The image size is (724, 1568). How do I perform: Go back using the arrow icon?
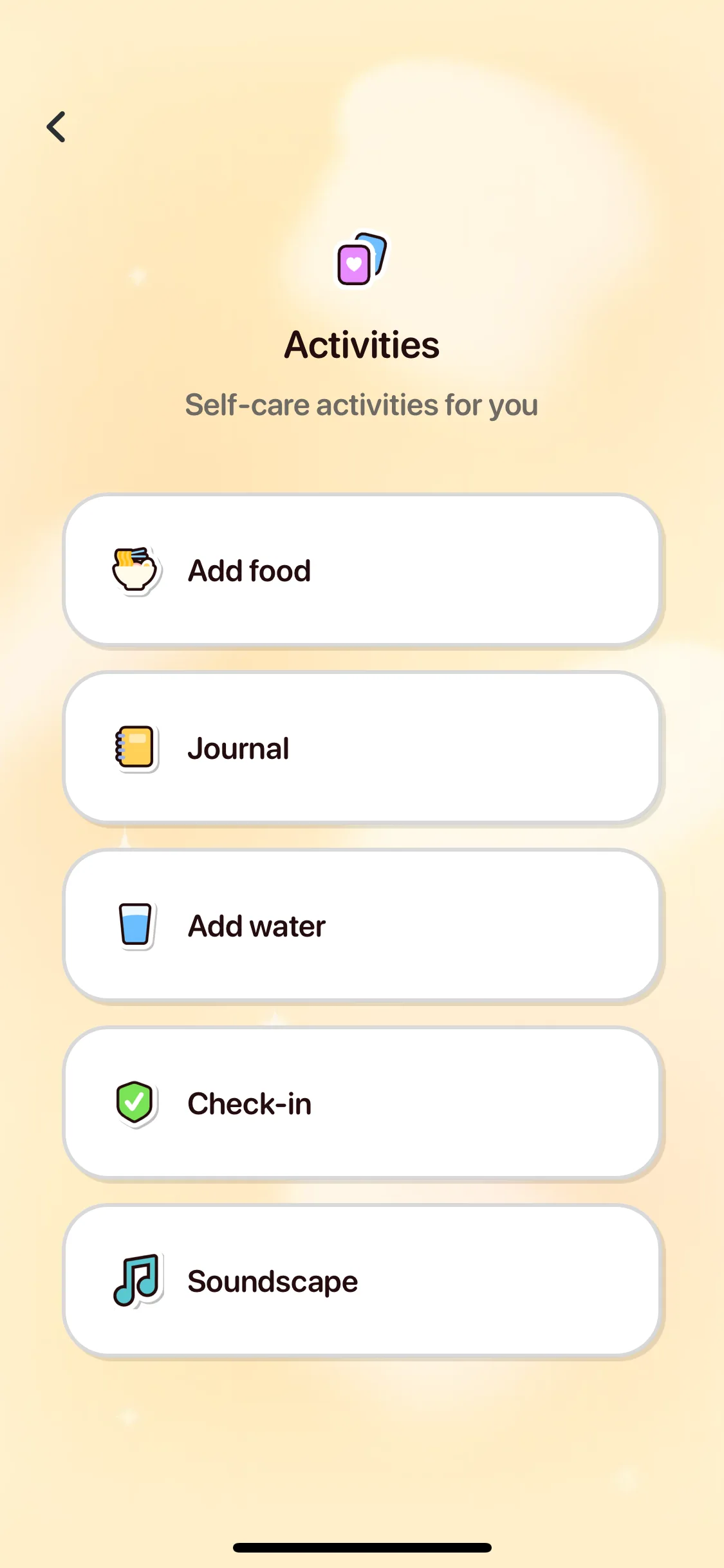point(57,127)
